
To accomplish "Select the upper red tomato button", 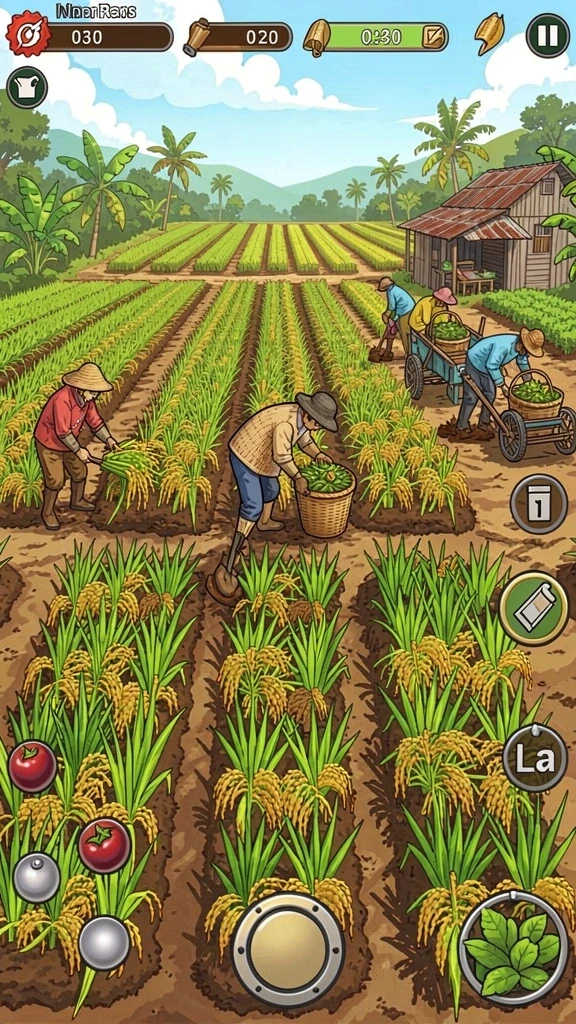I will 32,766.
